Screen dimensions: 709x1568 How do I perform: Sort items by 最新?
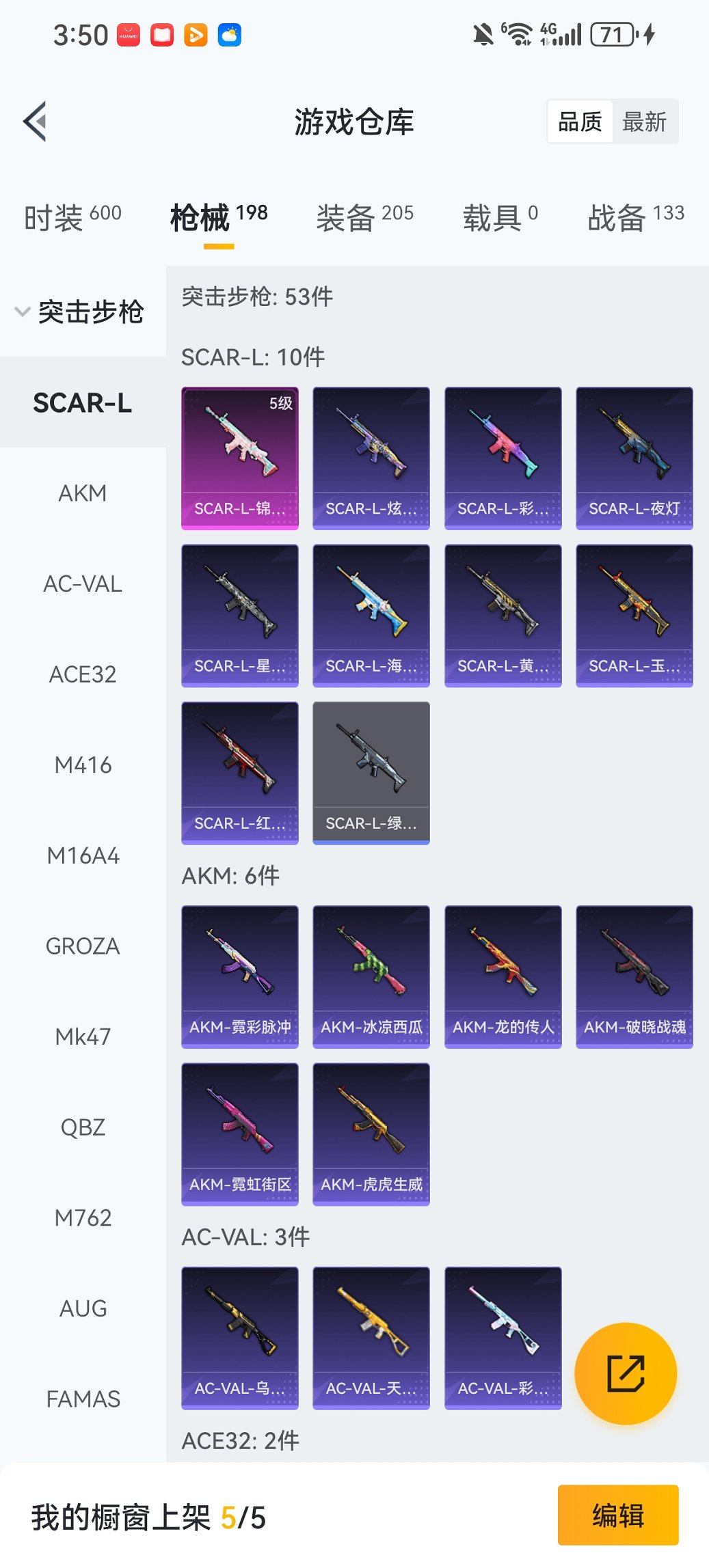tap(644, 122)
